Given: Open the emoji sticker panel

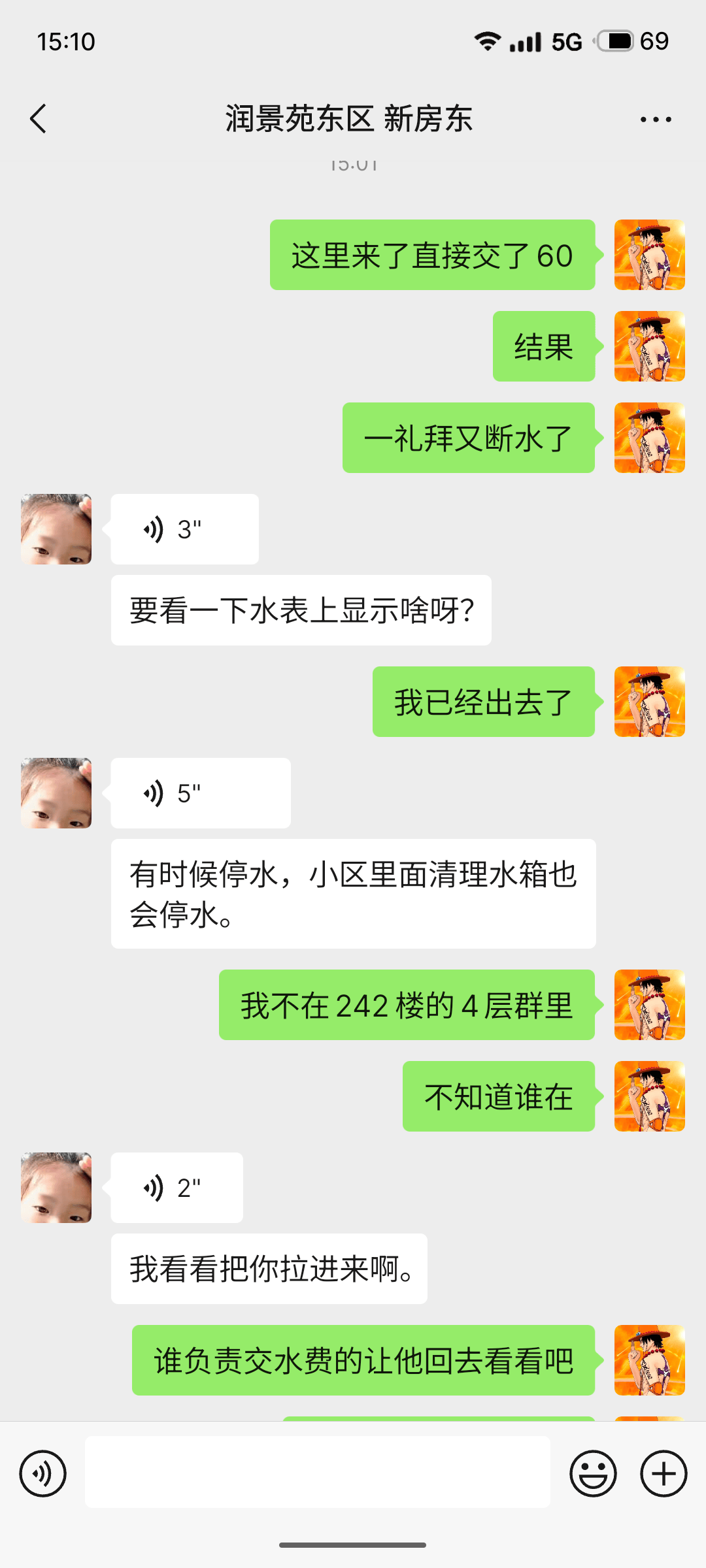Looking at the screenshot, I should [x=593, y=1473].
